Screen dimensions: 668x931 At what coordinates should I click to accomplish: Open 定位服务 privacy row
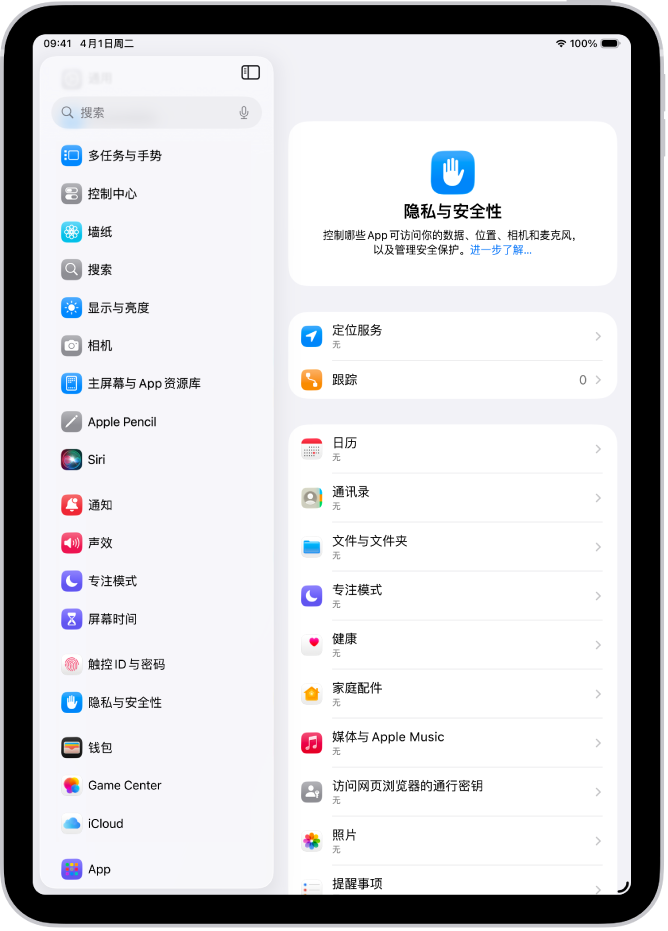pos(452,336)
